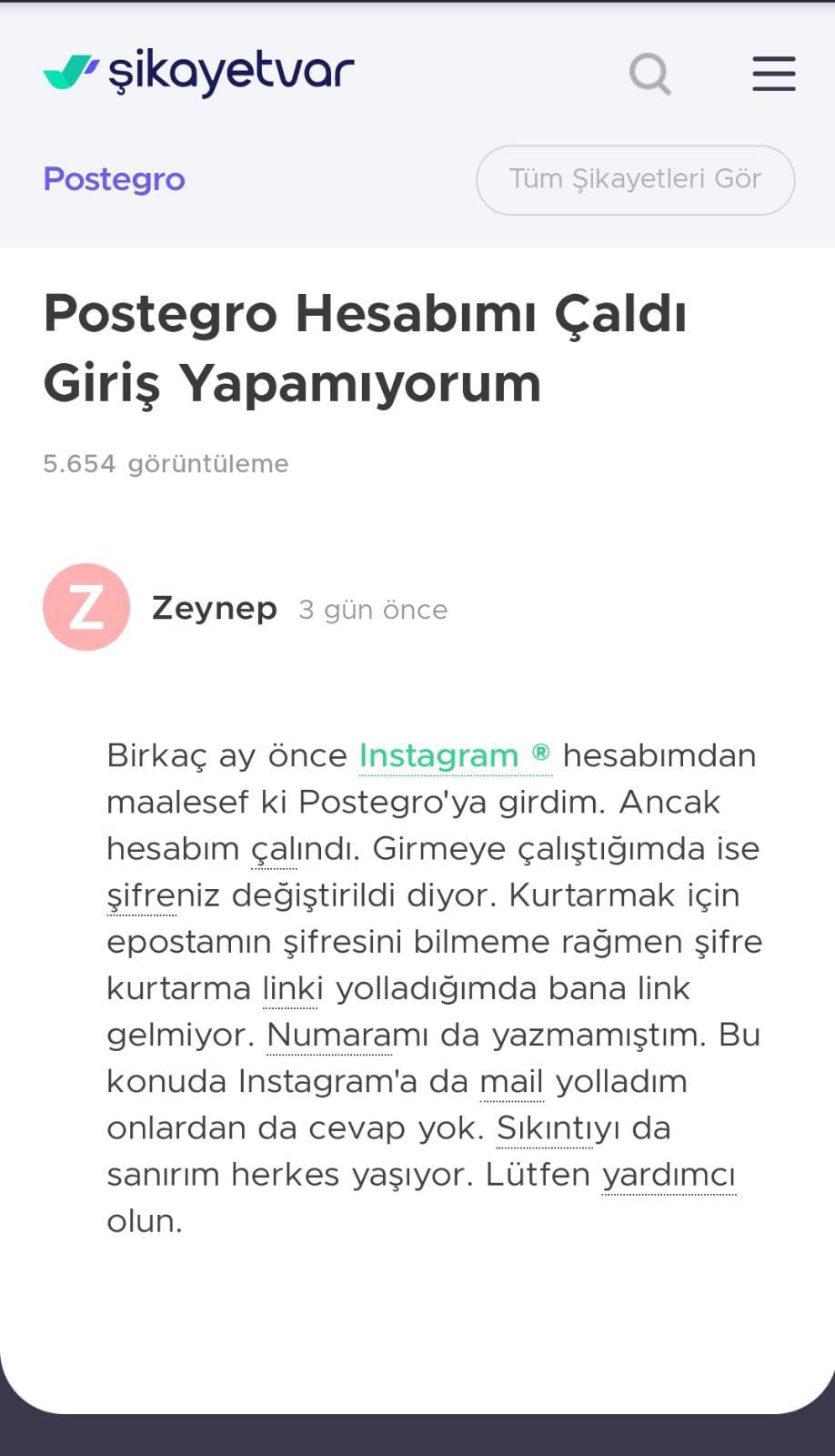Image resolution: width=835 pixels, height=1456 pixels.
Task: Tap Tüm Şikayetleri Gör button
Action: pos(635,179)
